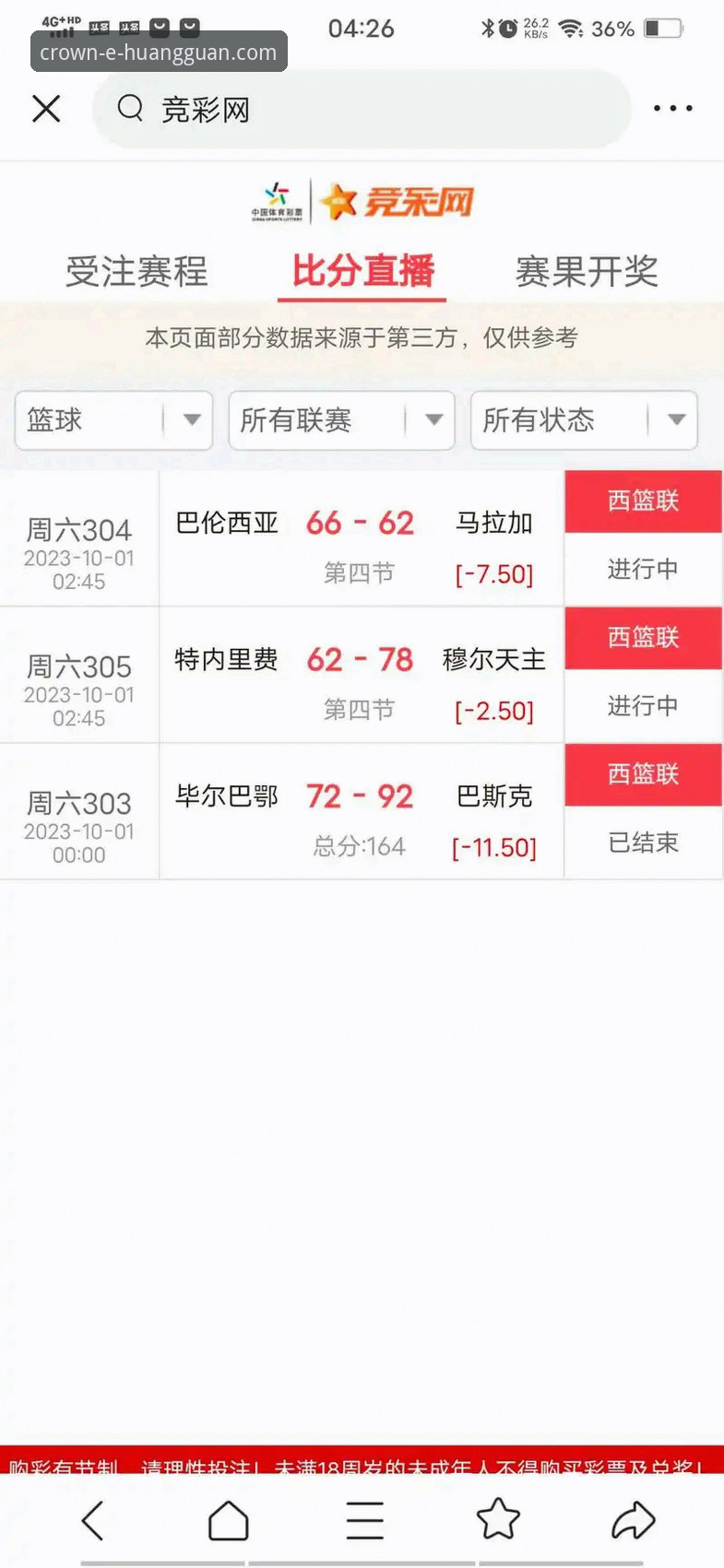Go to the browser home page
The image size is (724, 1568).
tap(228, 1520)
